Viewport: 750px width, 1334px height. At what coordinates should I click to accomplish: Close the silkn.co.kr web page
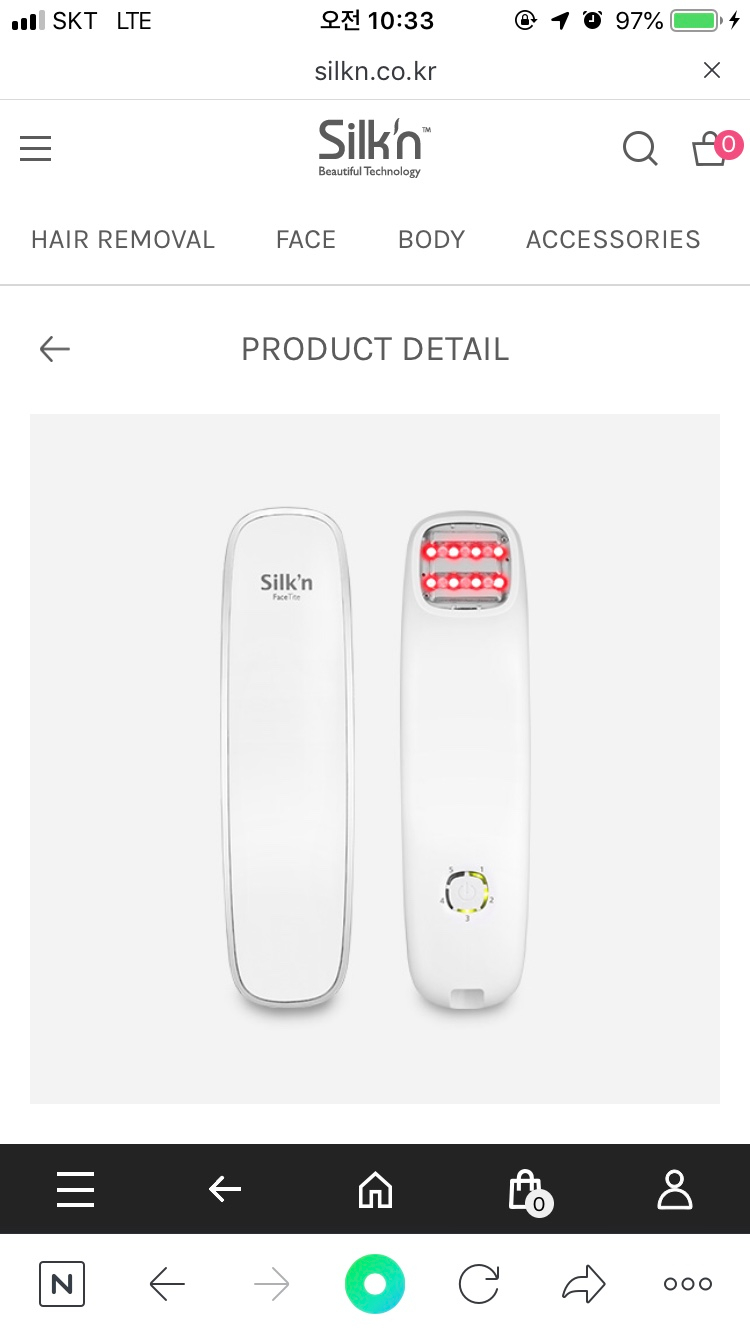712,70
